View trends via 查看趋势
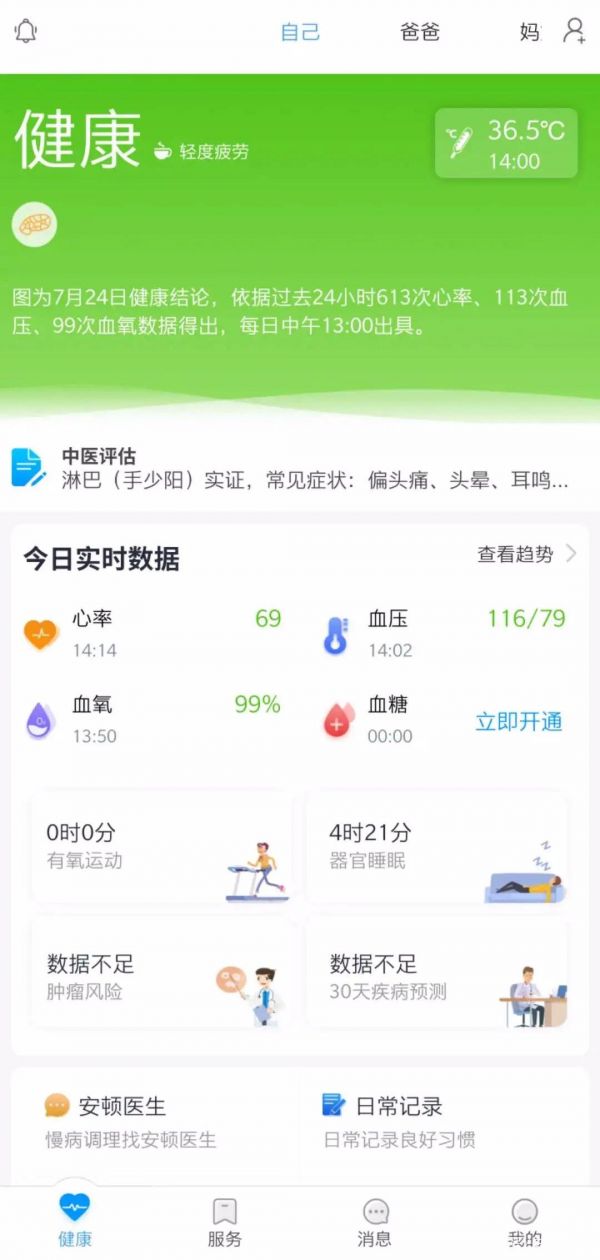 click(526, 554)
